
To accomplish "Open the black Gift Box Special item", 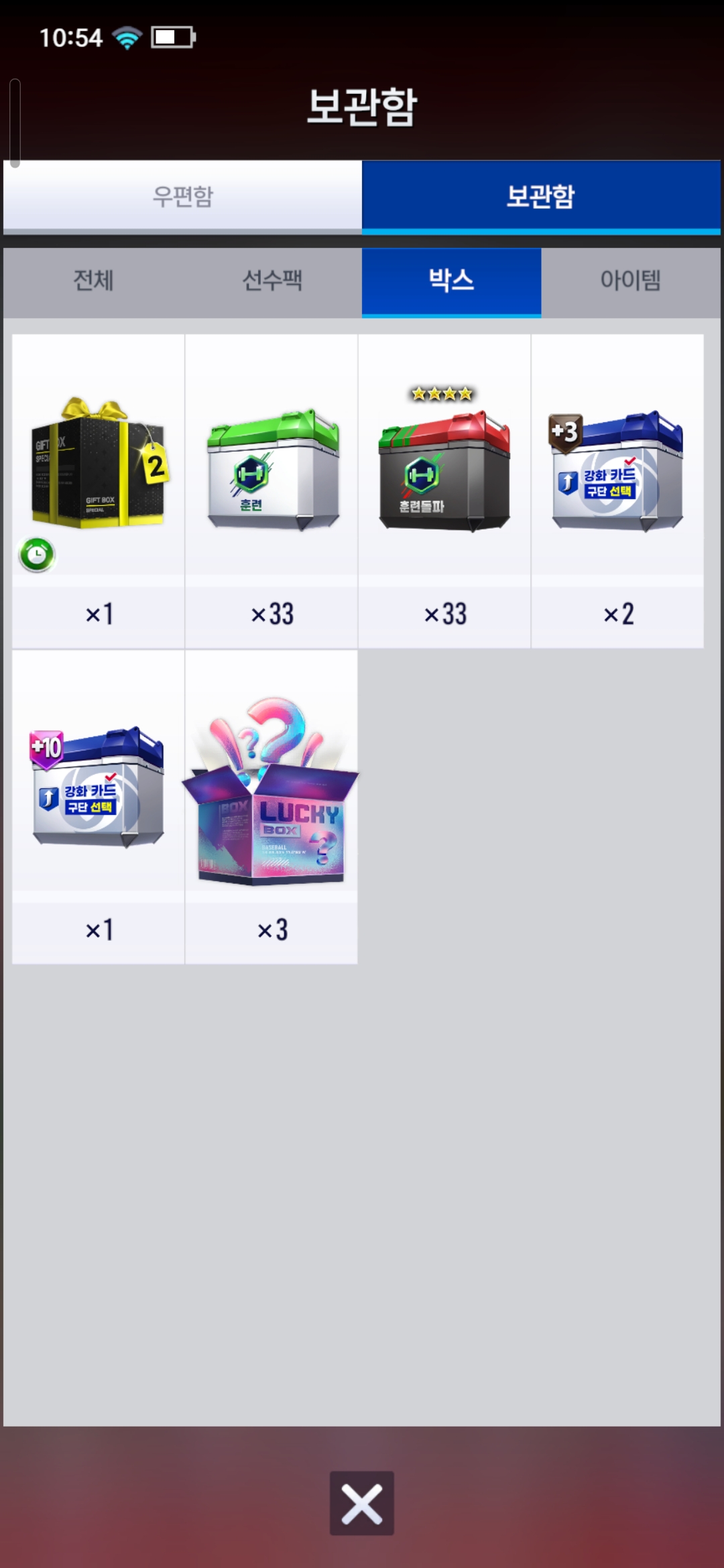I will 99,469.
